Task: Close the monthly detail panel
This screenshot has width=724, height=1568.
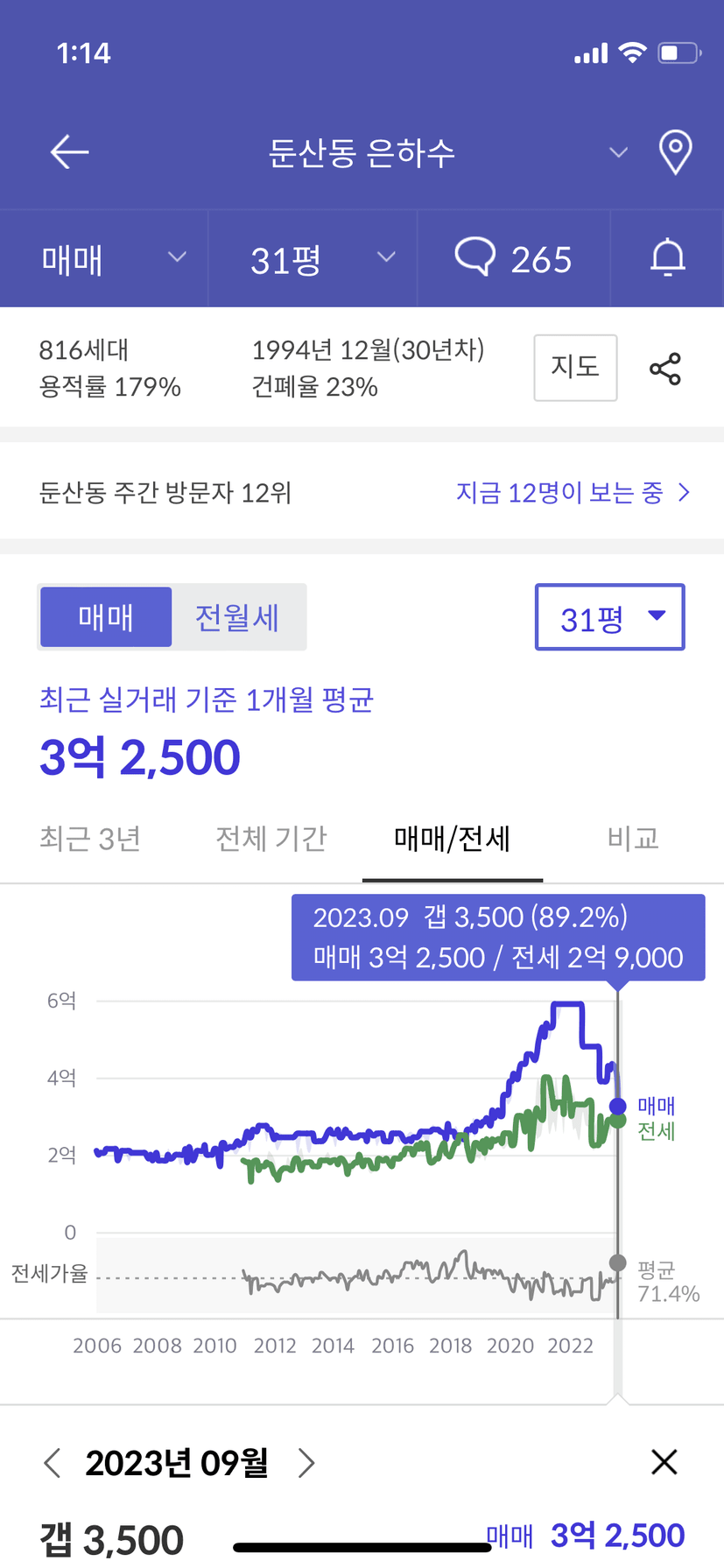Action: tap(664, 1462)
